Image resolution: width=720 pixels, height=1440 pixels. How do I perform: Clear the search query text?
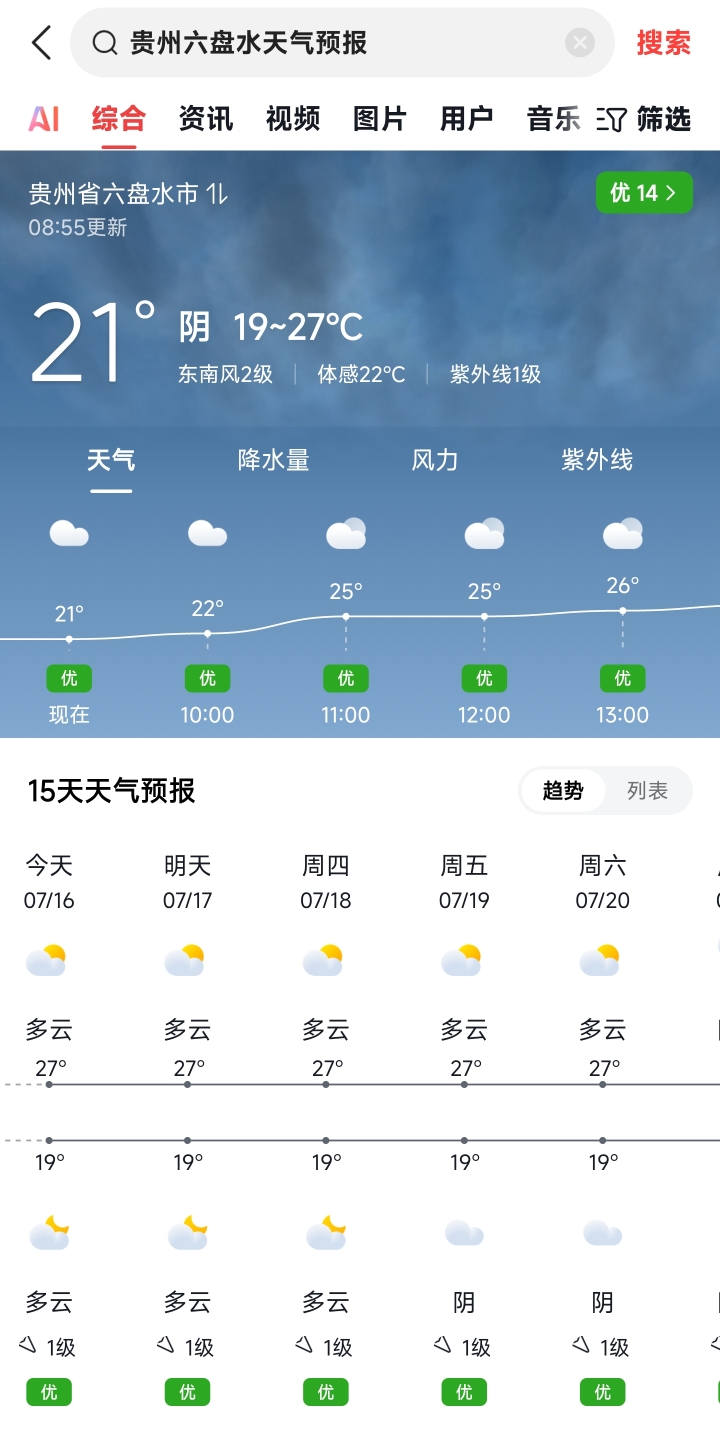(x=580, y=43)
